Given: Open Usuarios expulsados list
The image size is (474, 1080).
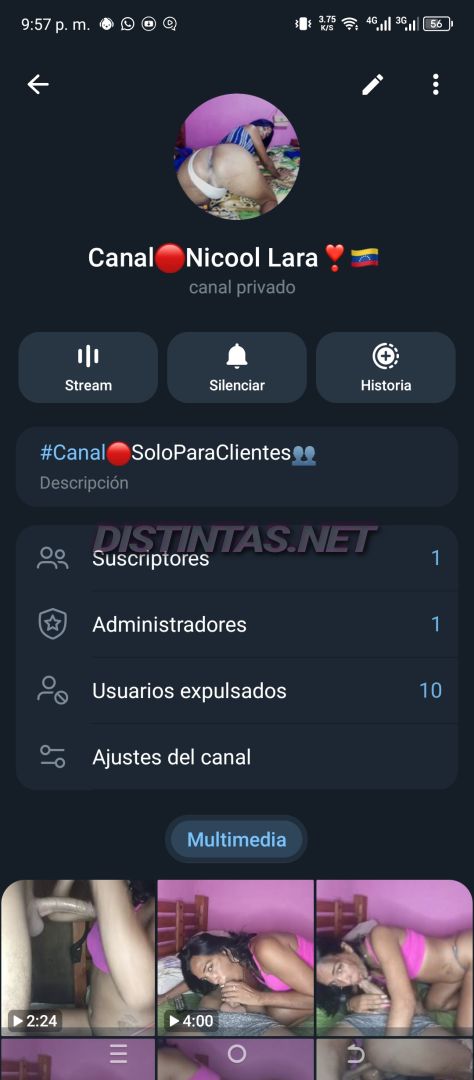Looking at the screenshot, I should pyautogui.click(x=237, y=691).
